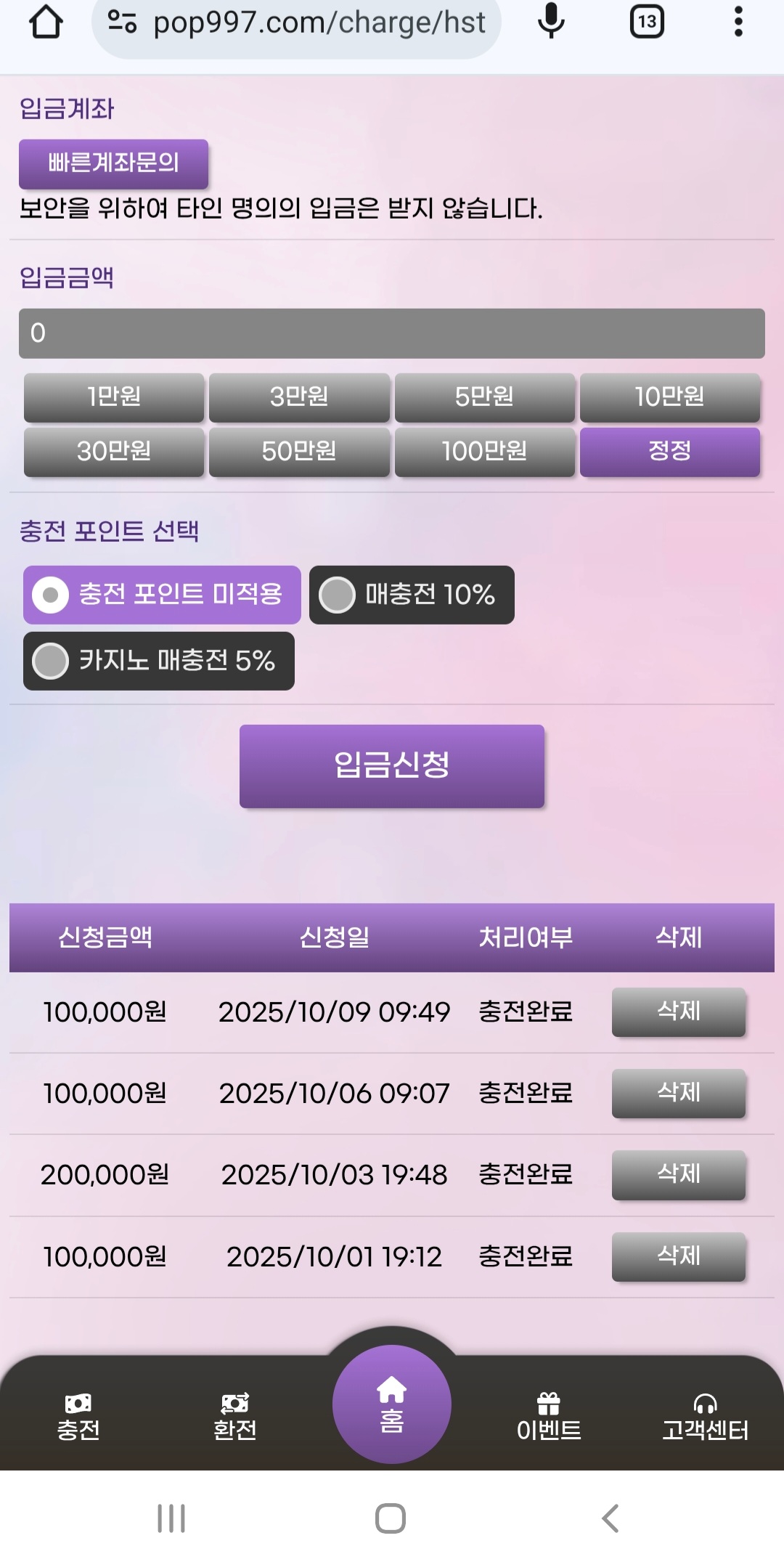Open the browser overflow menu
Image resolution: width=784 pixels, height=1562 pixels.
(x=738, y=22)
